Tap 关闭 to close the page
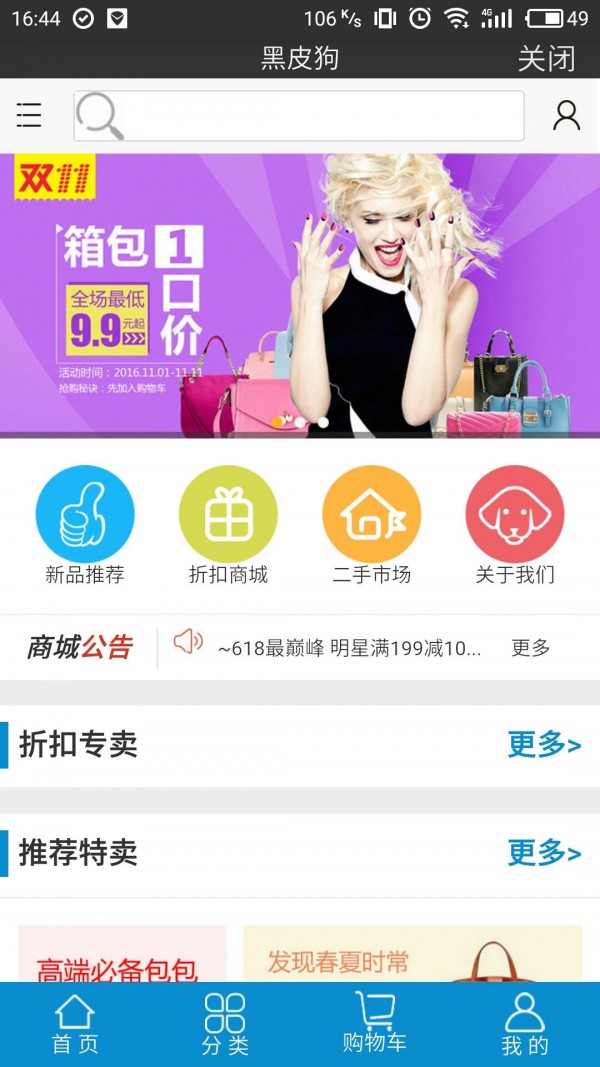 (546, 58)
